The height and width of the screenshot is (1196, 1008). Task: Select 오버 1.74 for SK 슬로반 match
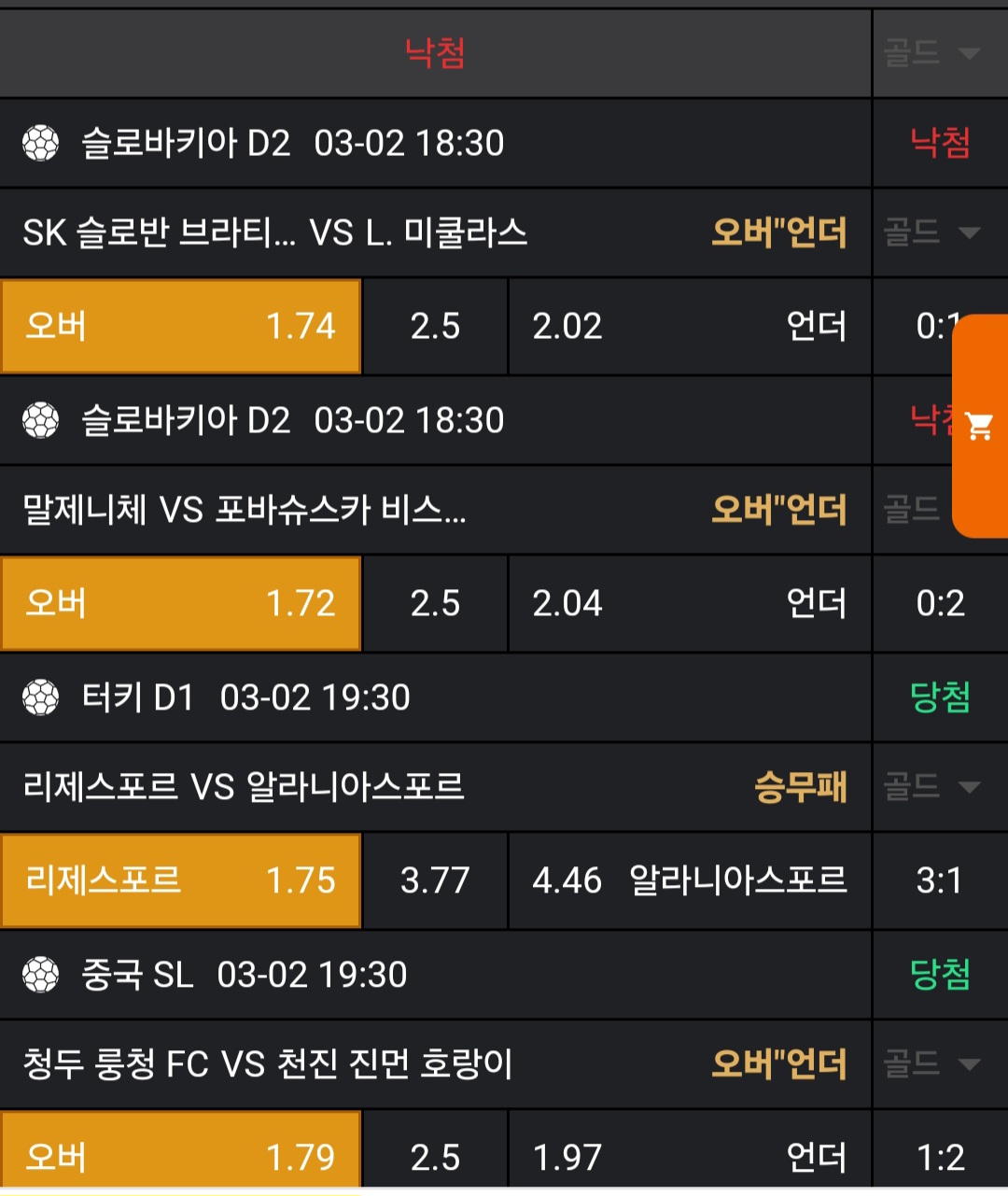[x=181, y=327]
